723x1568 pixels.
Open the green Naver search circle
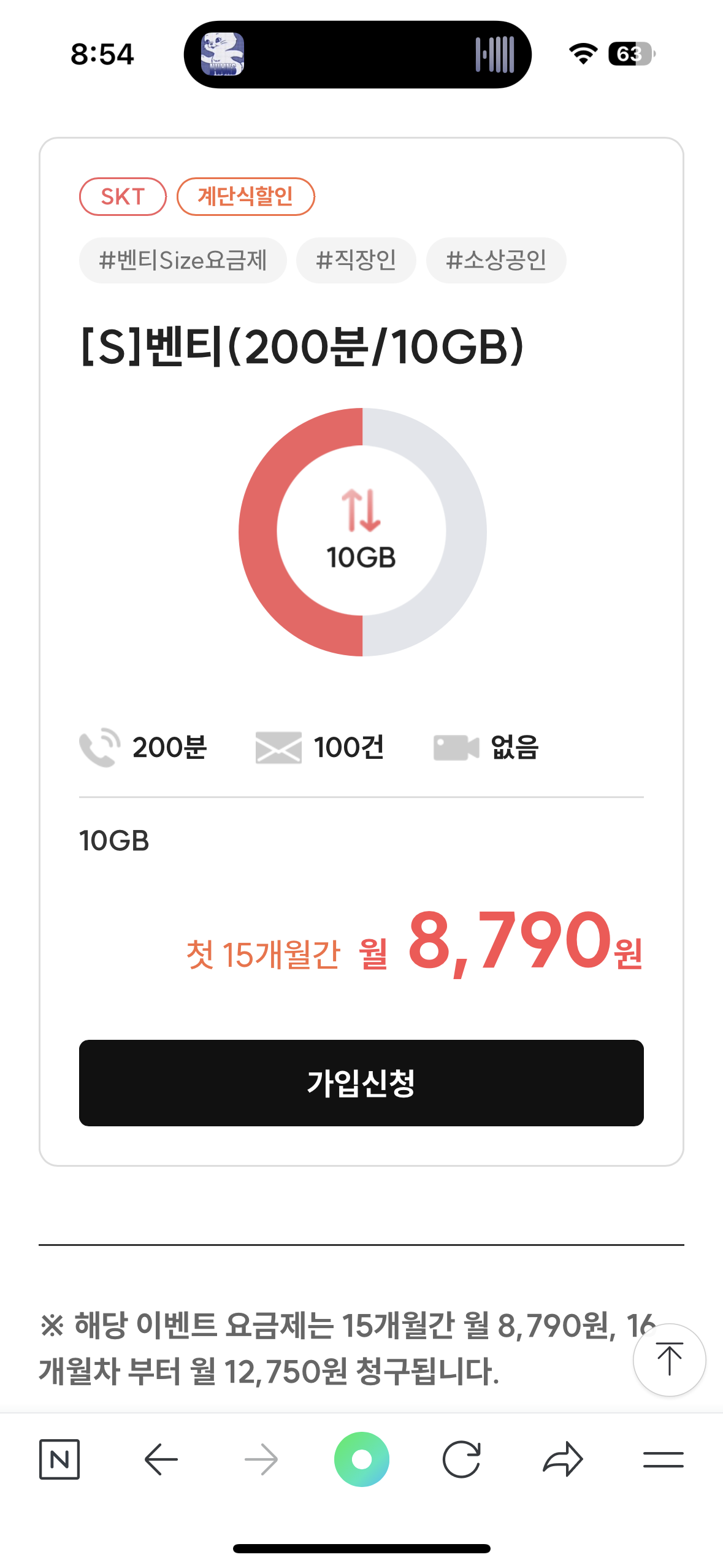pos(362,1459)
